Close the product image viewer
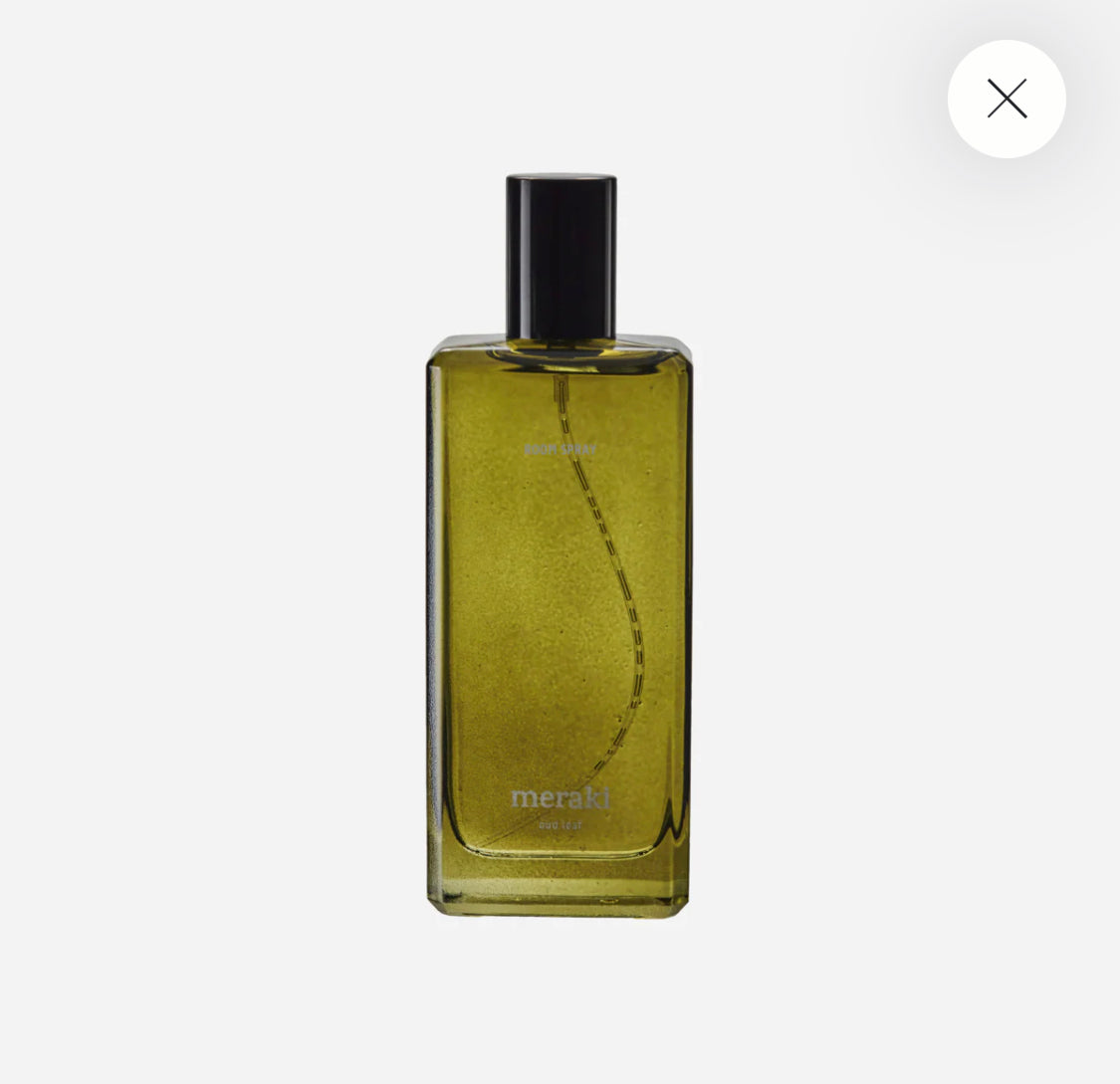This screenshot has width=1120, height=1084. click(1007, 99)
